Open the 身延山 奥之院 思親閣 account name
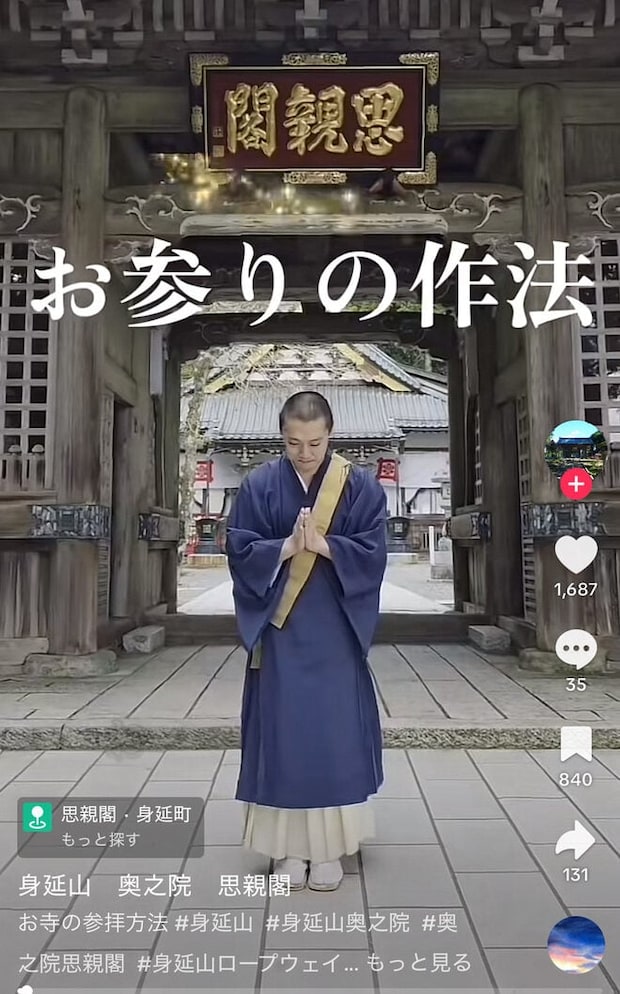This screenshot has width=620, height=994. coord(155,885)
